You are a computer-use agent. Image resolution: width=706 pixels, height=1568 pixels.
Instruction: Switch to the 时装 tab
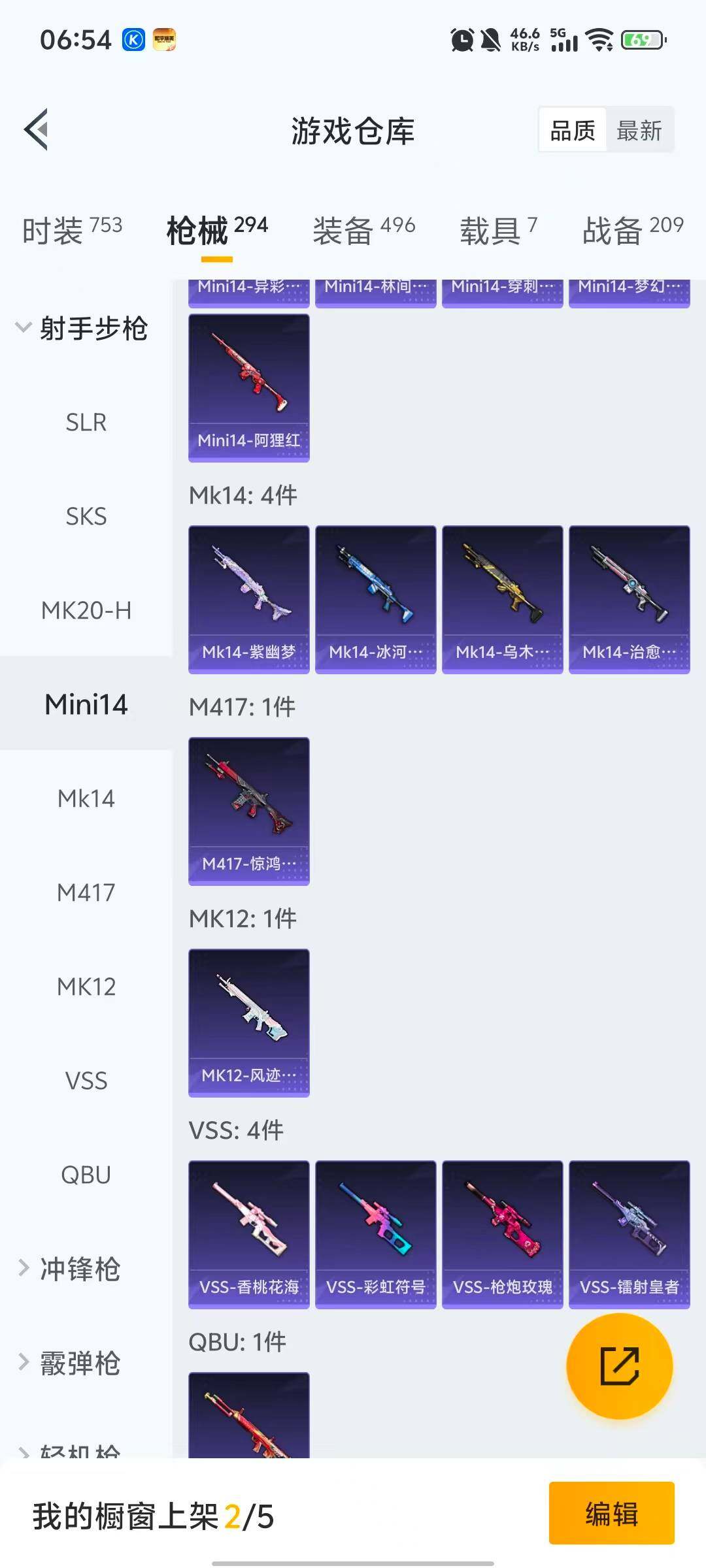pyautogui.click(x=72, y=230)
